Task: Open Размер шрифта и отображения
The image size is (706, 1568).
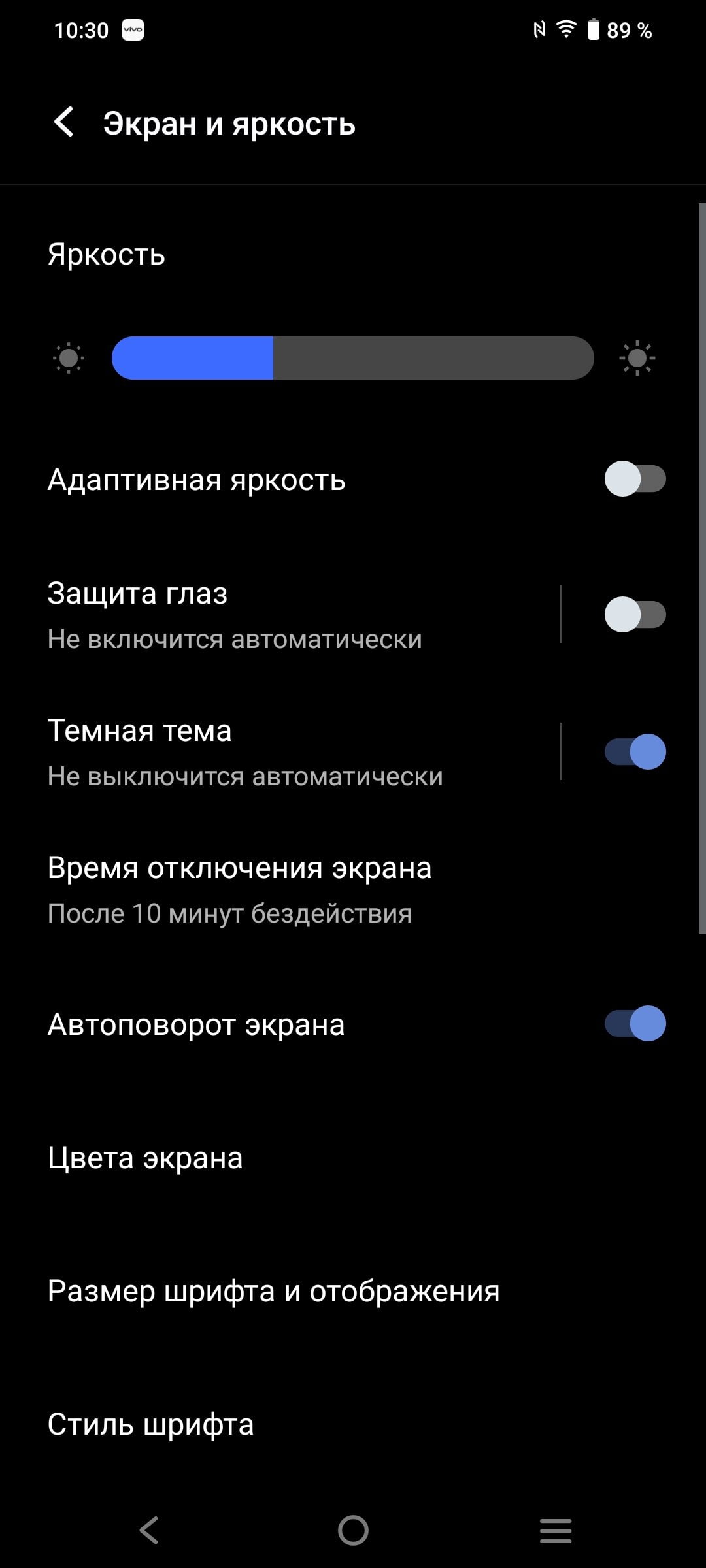Action: [353, 1291]
